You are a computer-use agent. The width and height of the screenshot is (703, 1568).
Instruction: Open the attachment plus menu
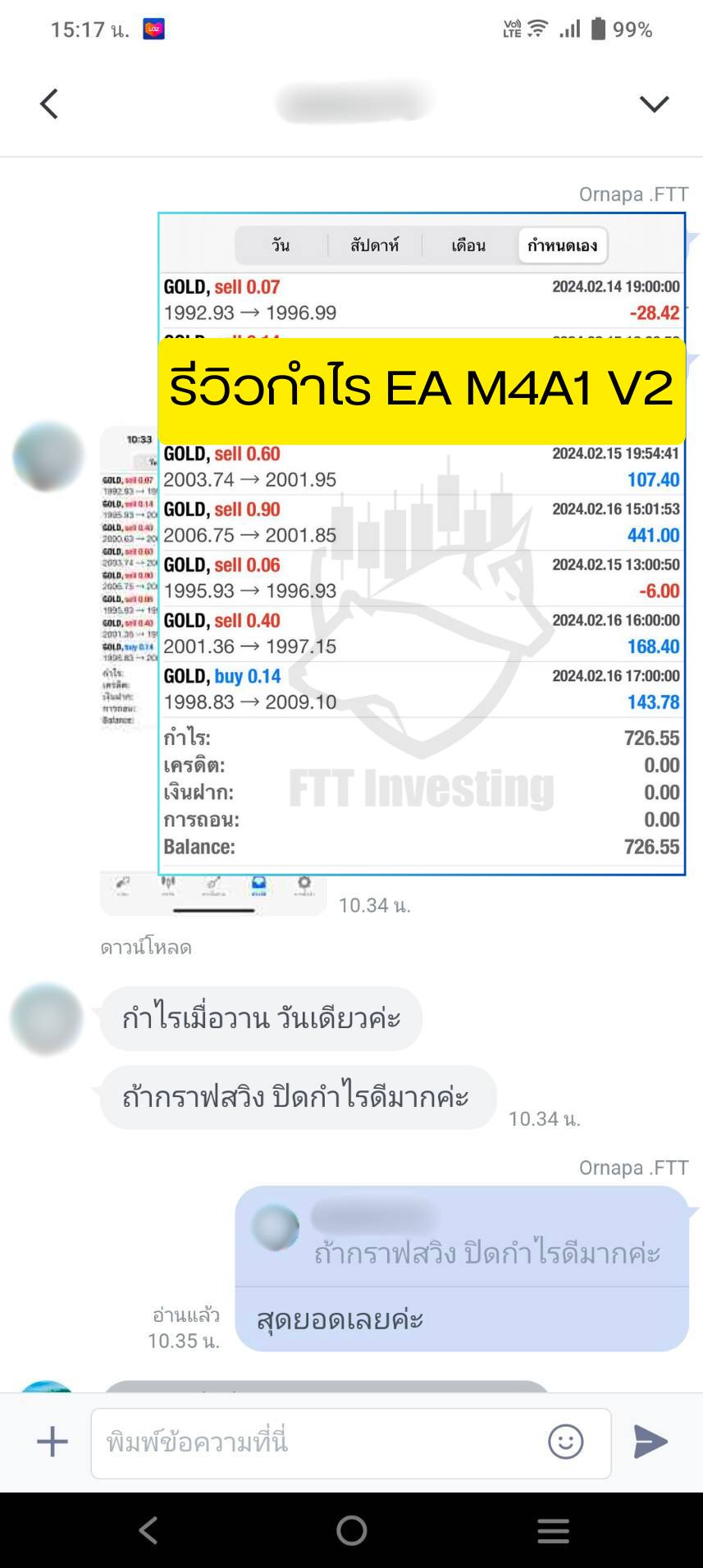pyautogui.click(x=52, y=1442)
